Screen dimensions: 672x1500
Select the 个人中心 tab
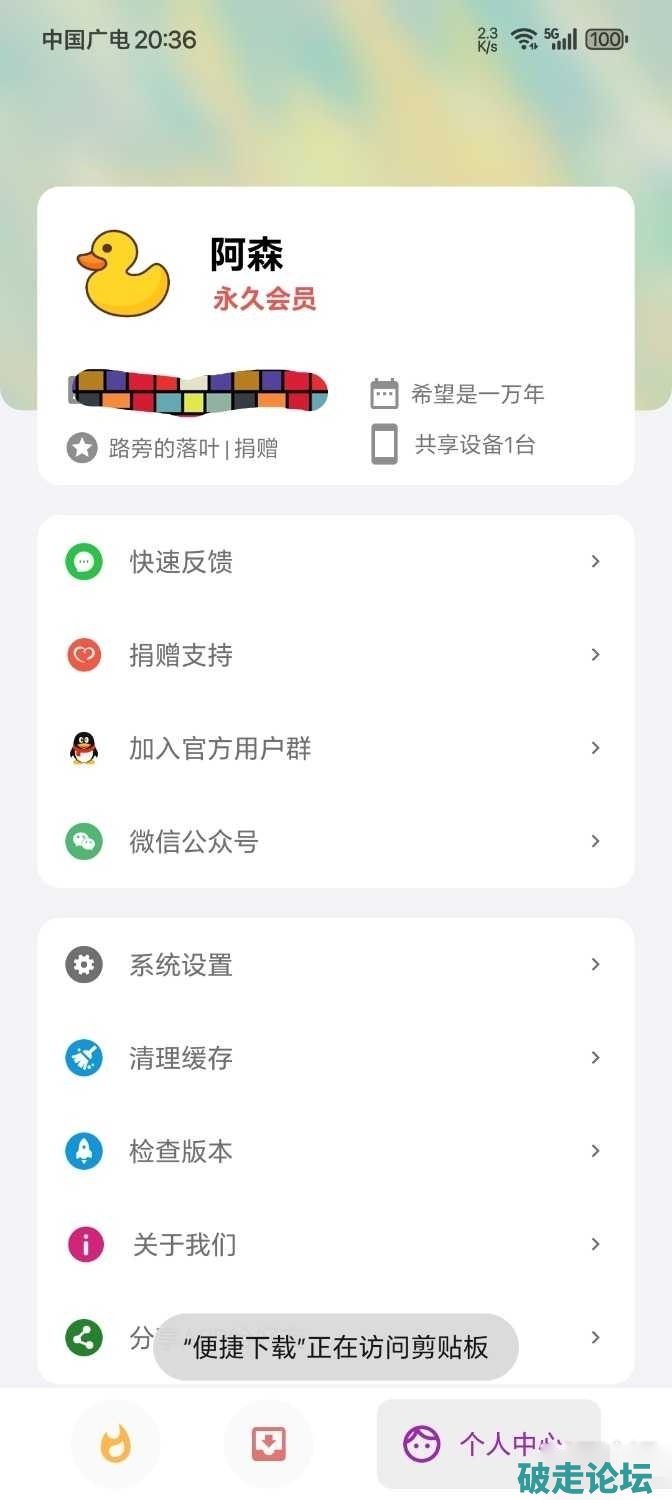[x=488, y=1443]
